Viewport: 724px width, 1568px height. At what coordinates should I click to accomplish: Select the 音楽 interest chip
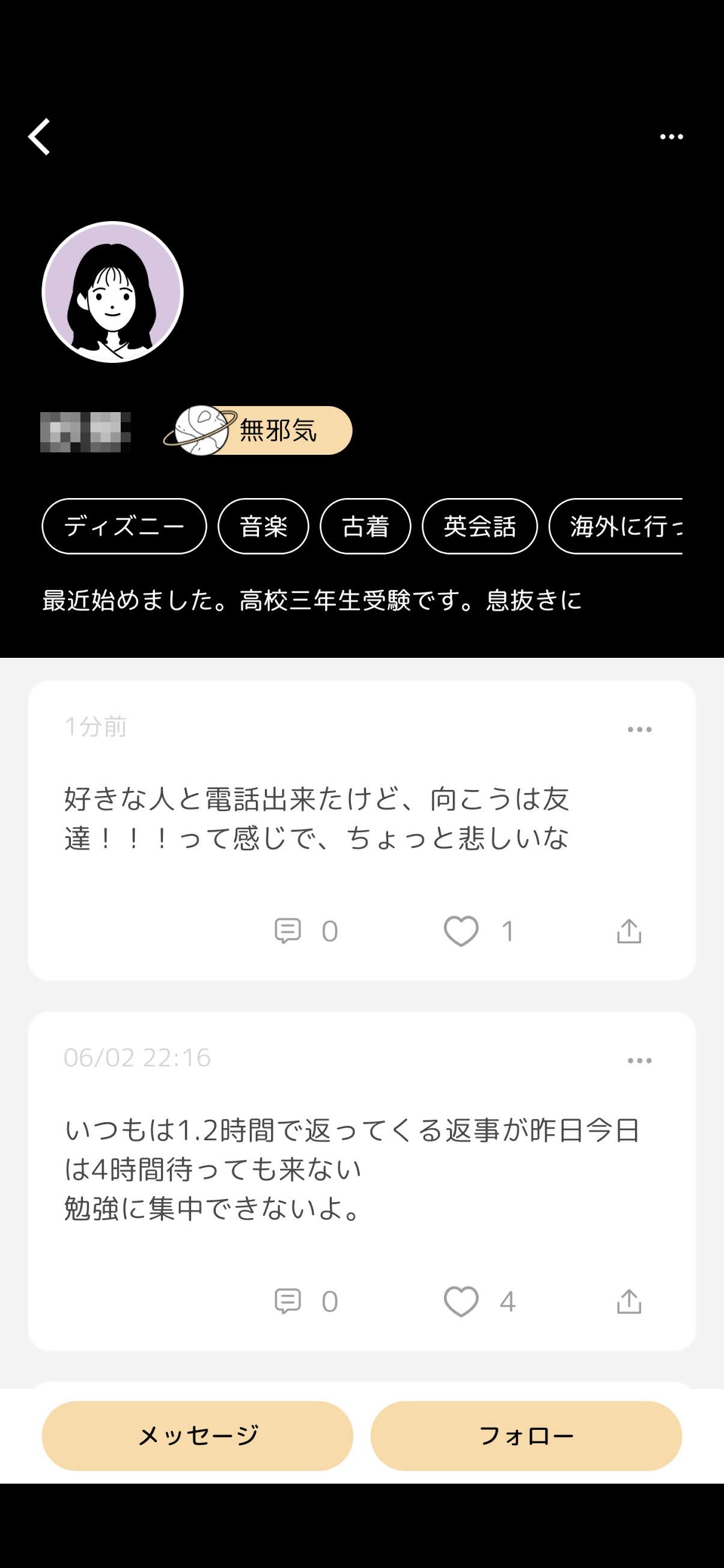(263, 526)
